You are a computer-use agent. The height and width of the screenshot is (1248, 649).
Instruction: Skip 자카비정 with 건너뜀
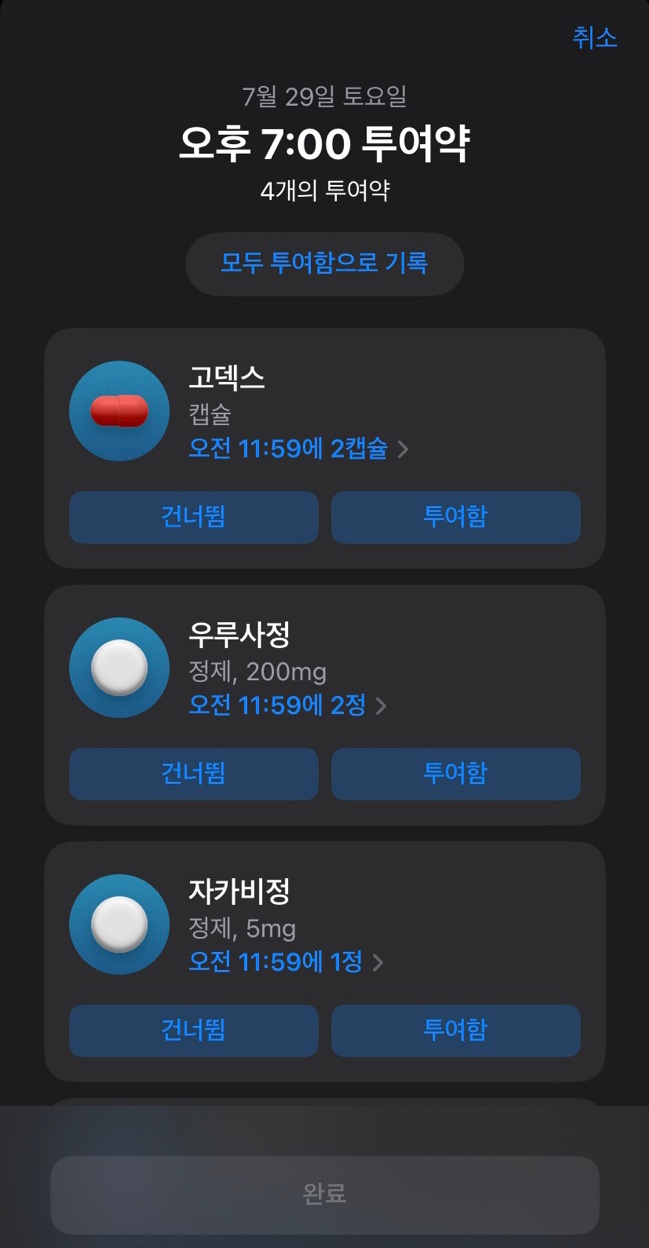194,1031
